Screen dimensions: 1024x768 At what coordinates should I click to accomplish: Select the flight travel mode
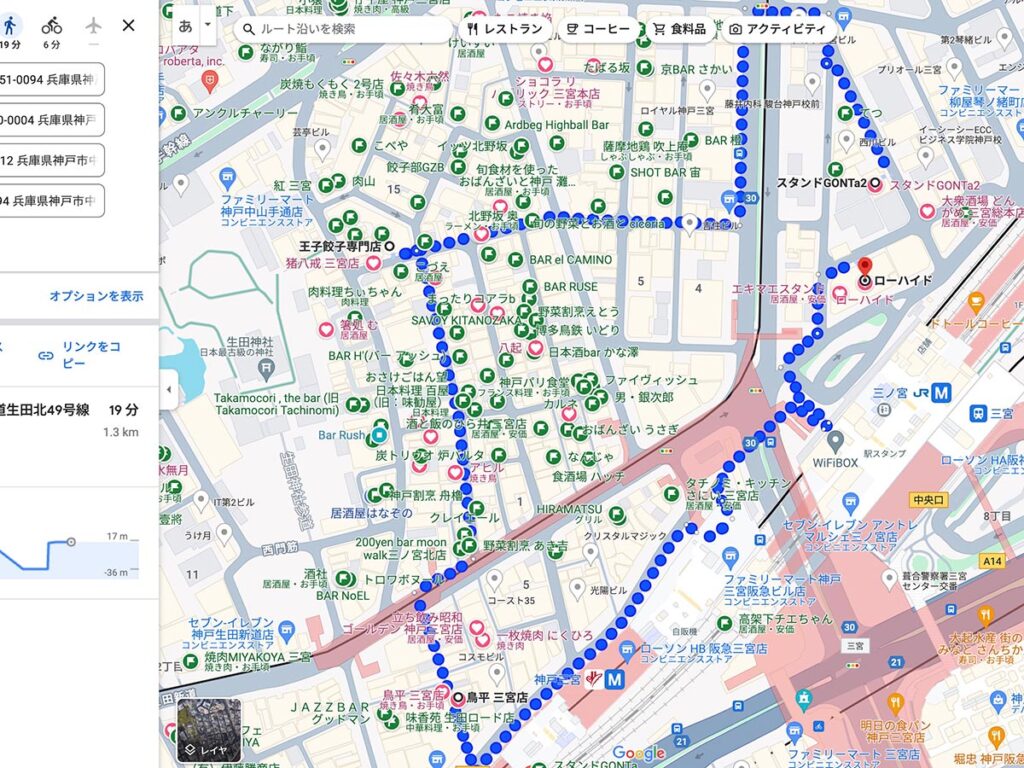click(x=94, y=26)
